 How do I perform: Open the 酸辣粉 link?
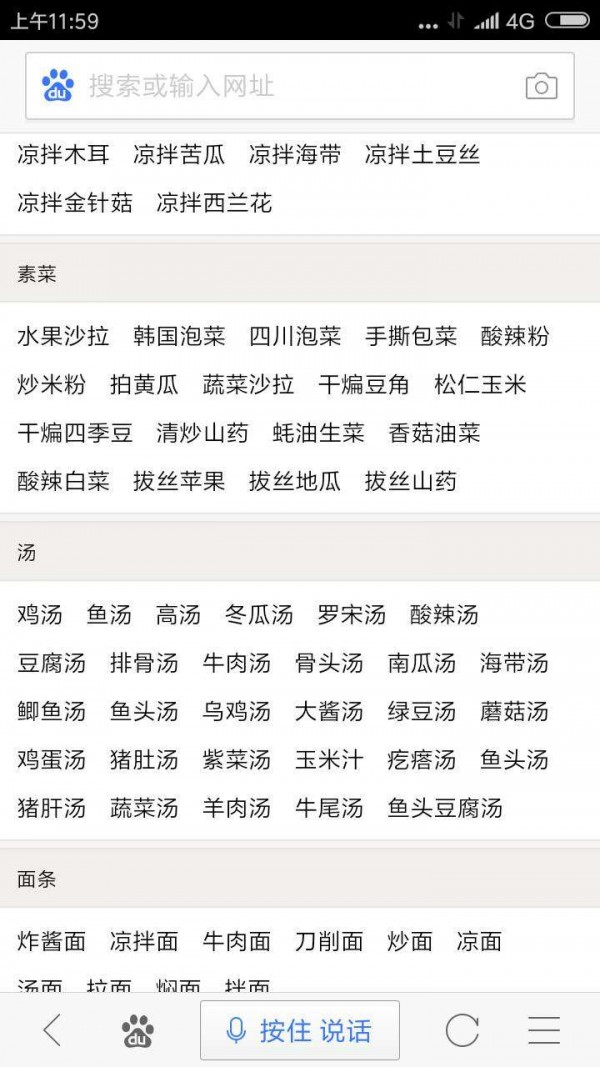pyautogui.click(x=515, y=336)
